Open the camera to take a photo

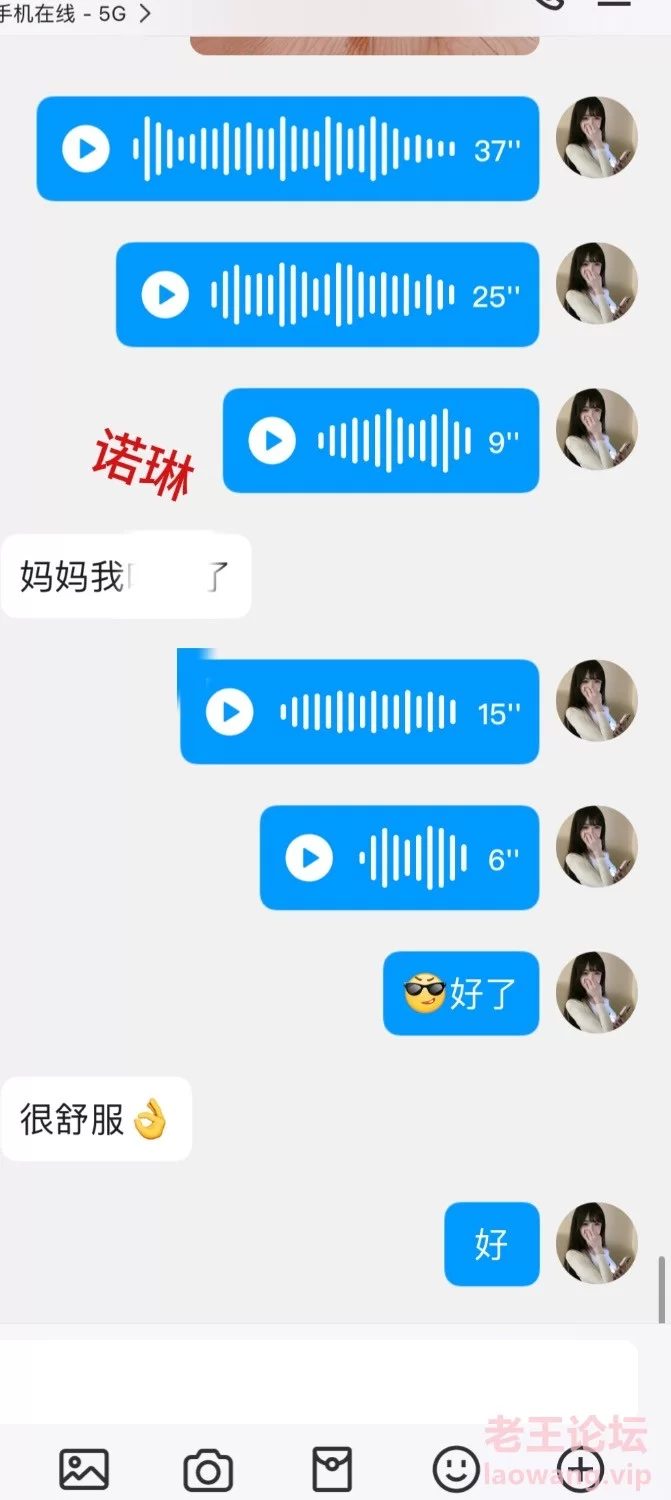point(208,1471)
